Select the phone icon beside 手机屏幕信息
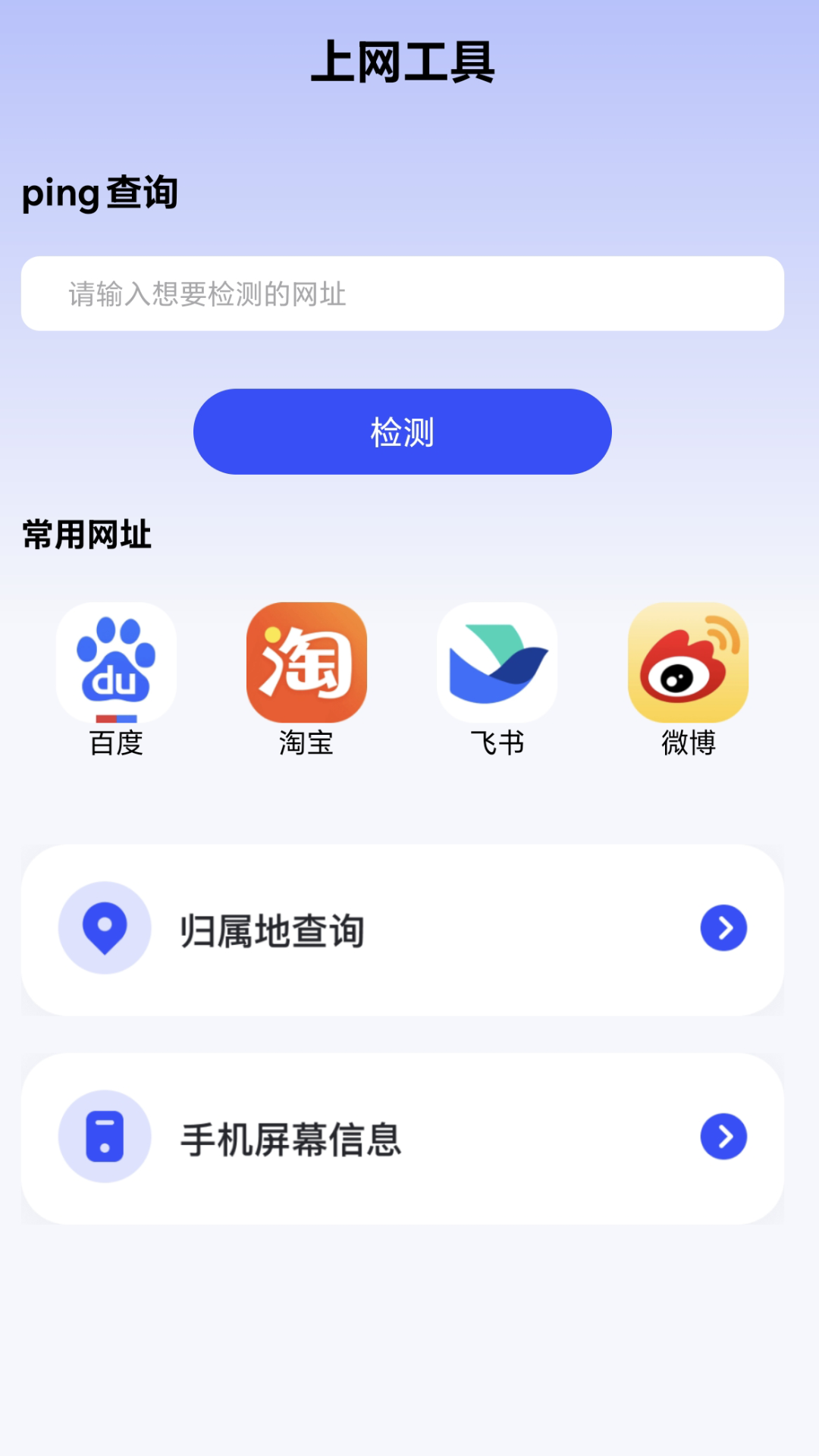The image size is (819, 1456). point(105,1136)
